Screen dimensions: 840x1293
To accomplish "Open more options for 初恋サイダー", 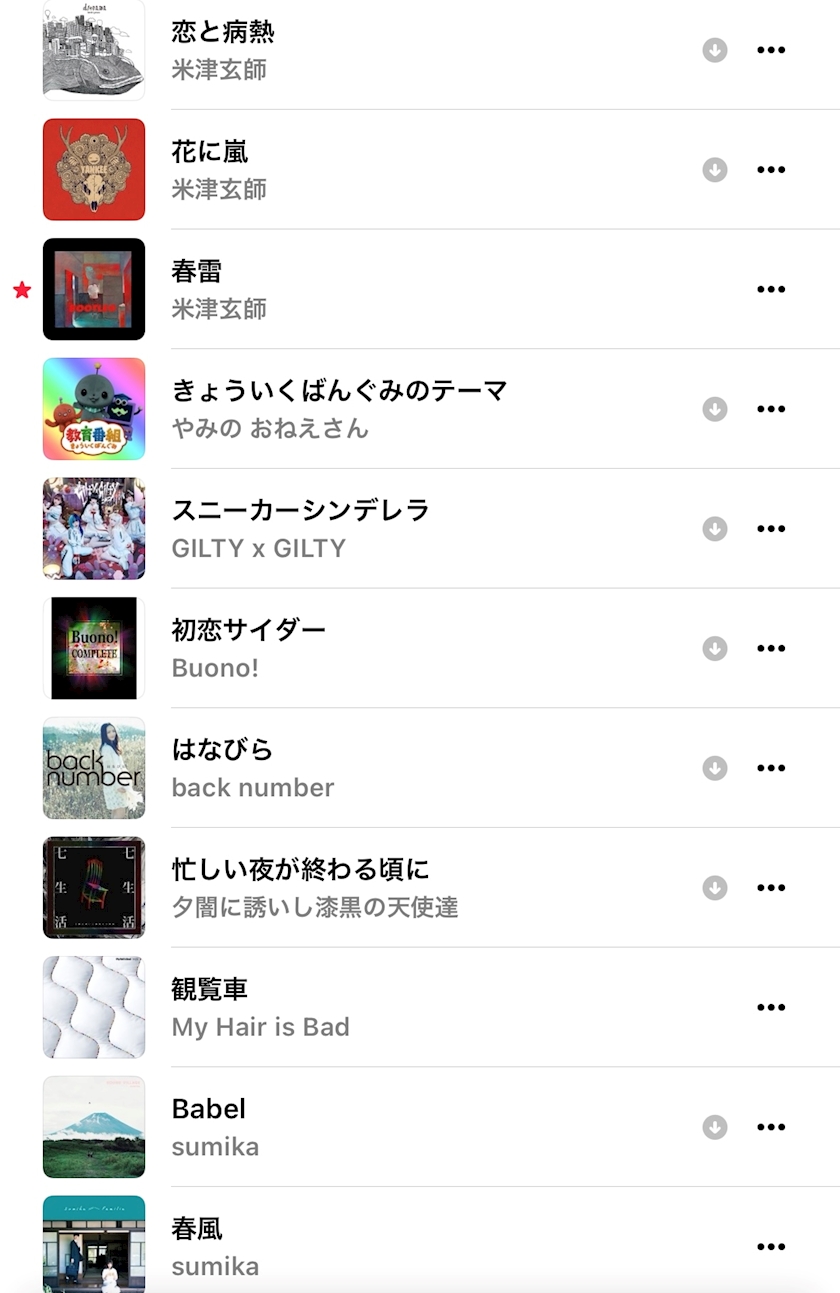I will [x=771, y=648].
